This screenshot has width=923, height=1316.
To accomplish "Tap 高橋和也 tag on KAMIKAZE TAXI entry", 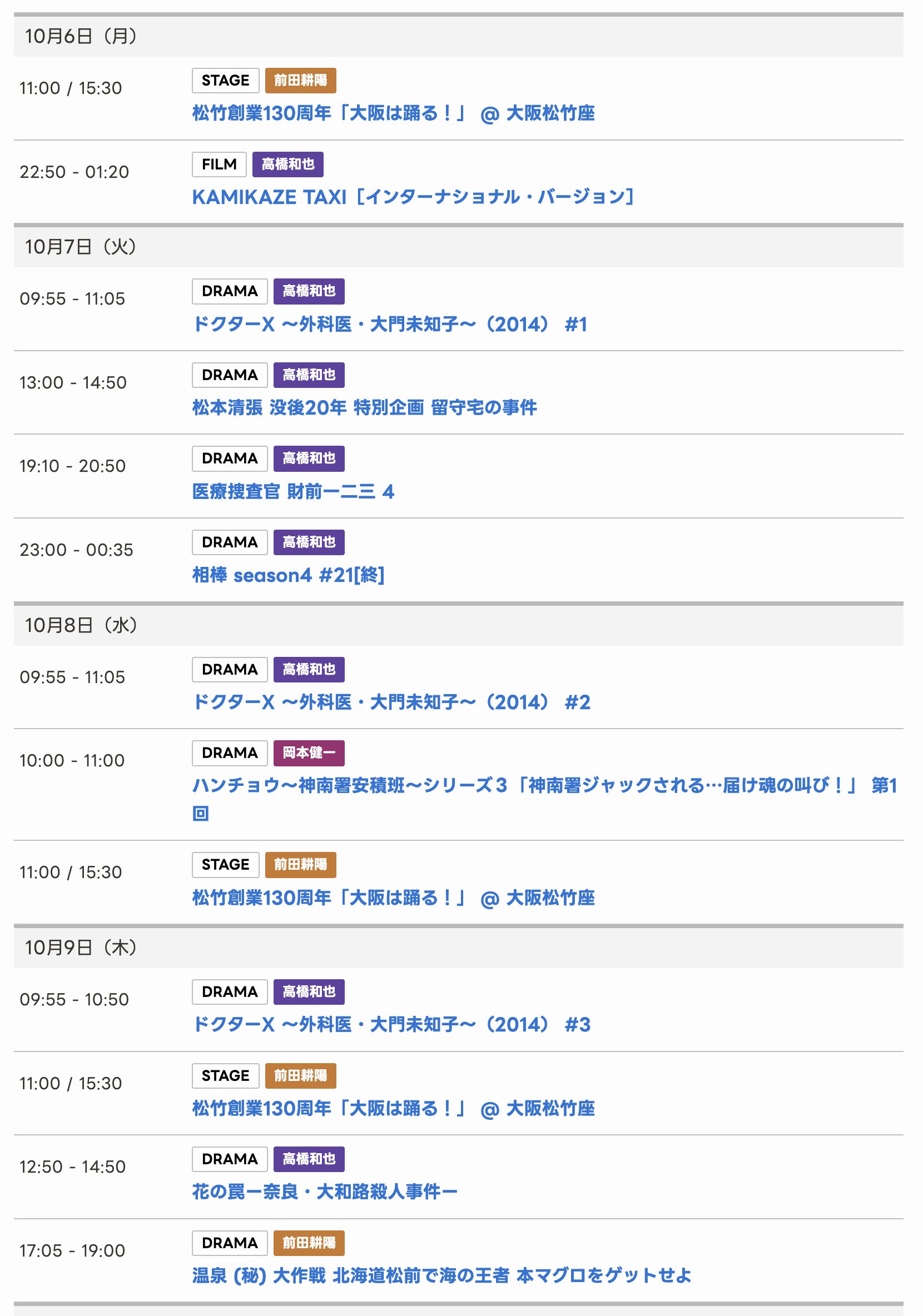I will [x=288, y=164].
